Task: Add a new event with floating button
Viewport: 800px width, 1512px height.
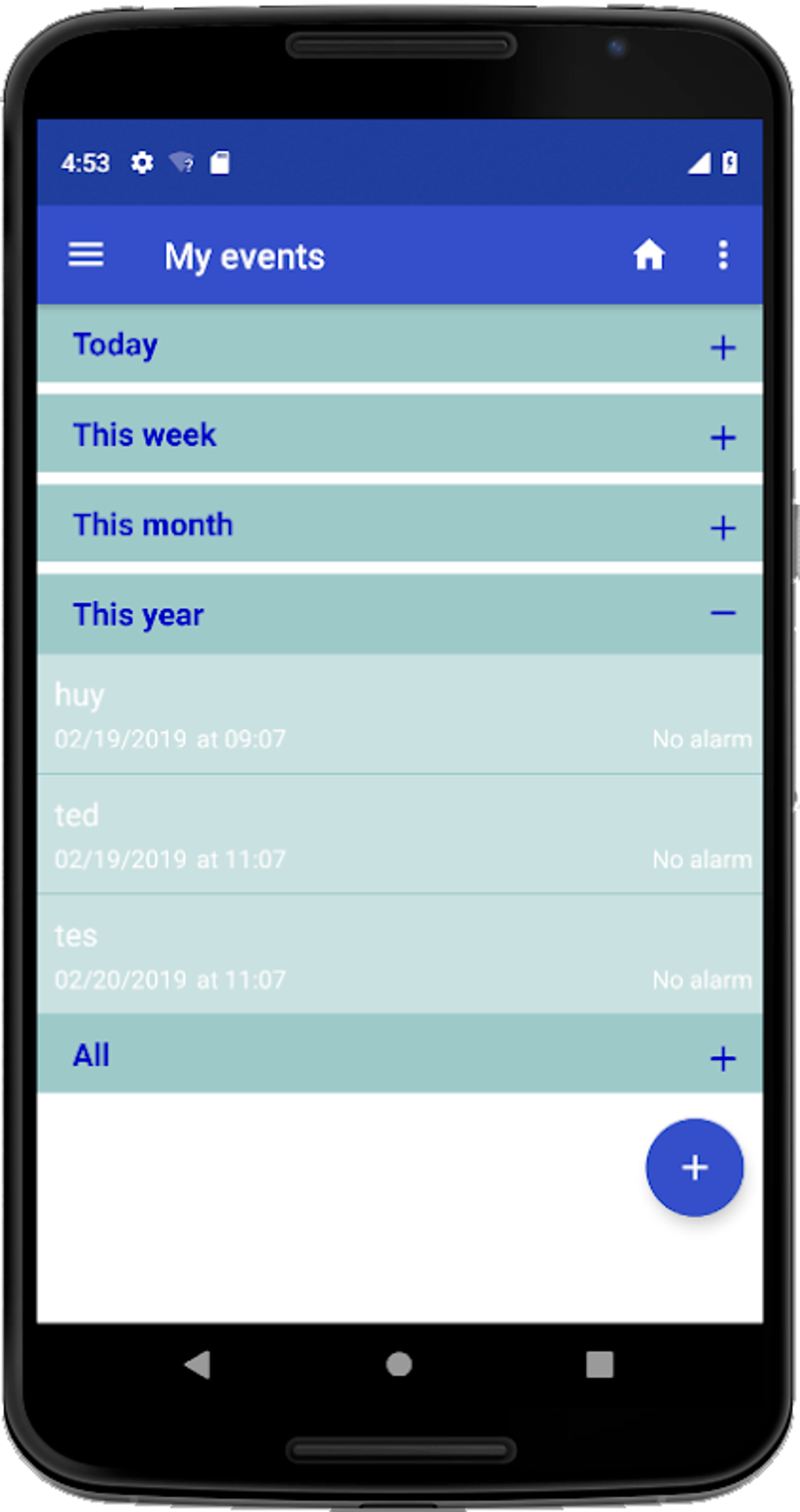Action: tap(694, 1167)
